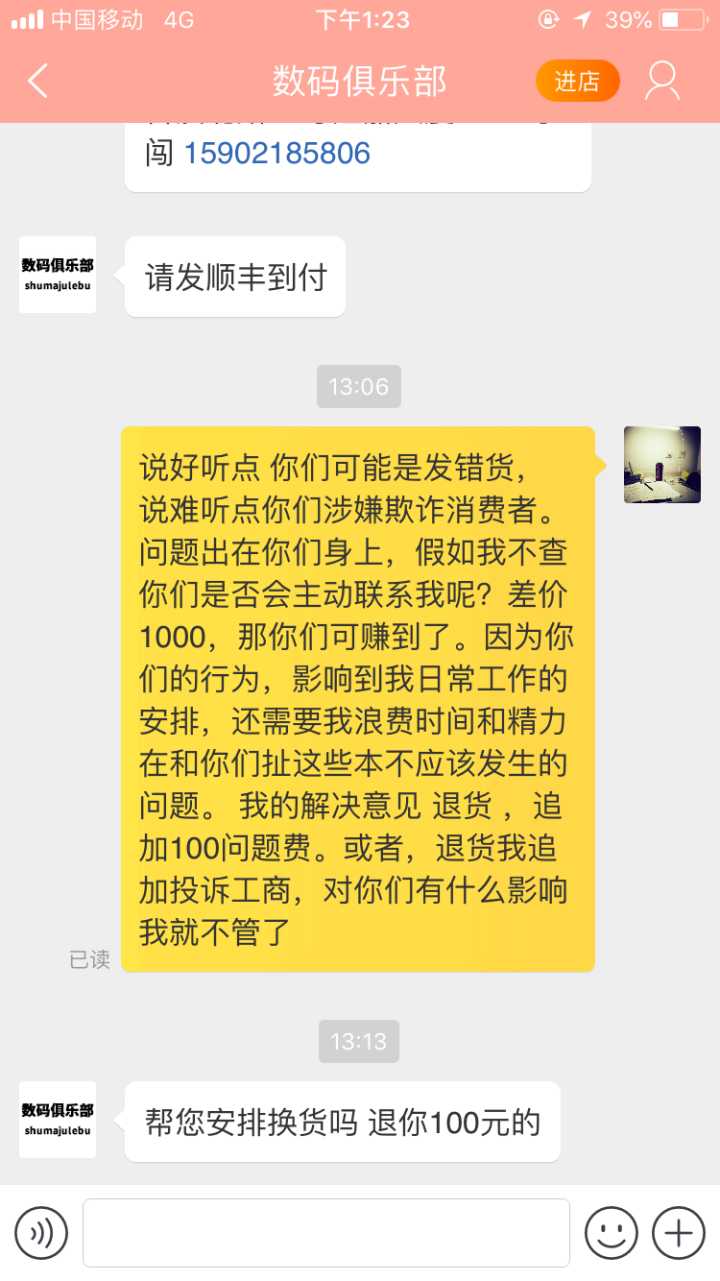This screenshot has width=720, height=1281.
Task: Open the plus attachments menu
Action: 678,1233
